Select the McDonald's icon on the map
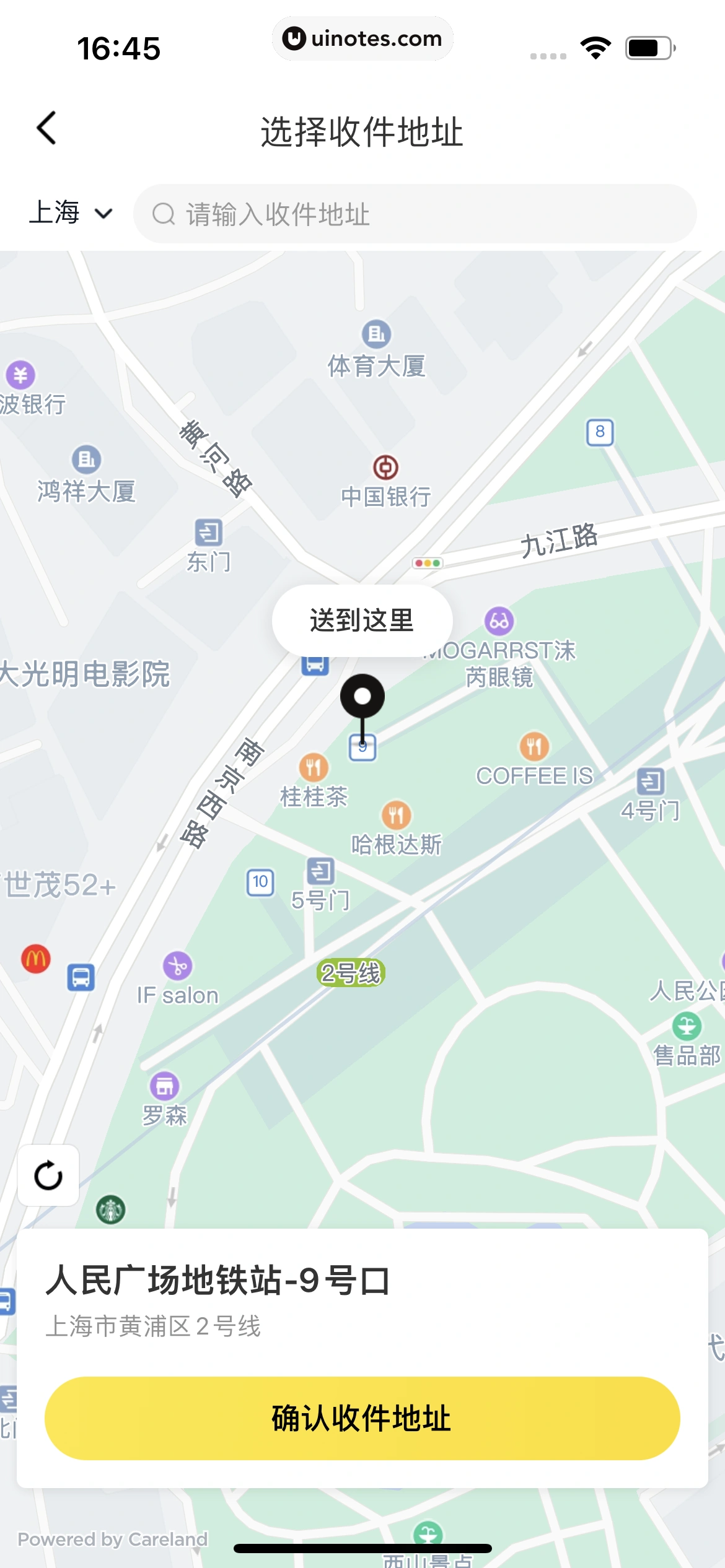Screen dimensions: 725x1568 point(35,959)
